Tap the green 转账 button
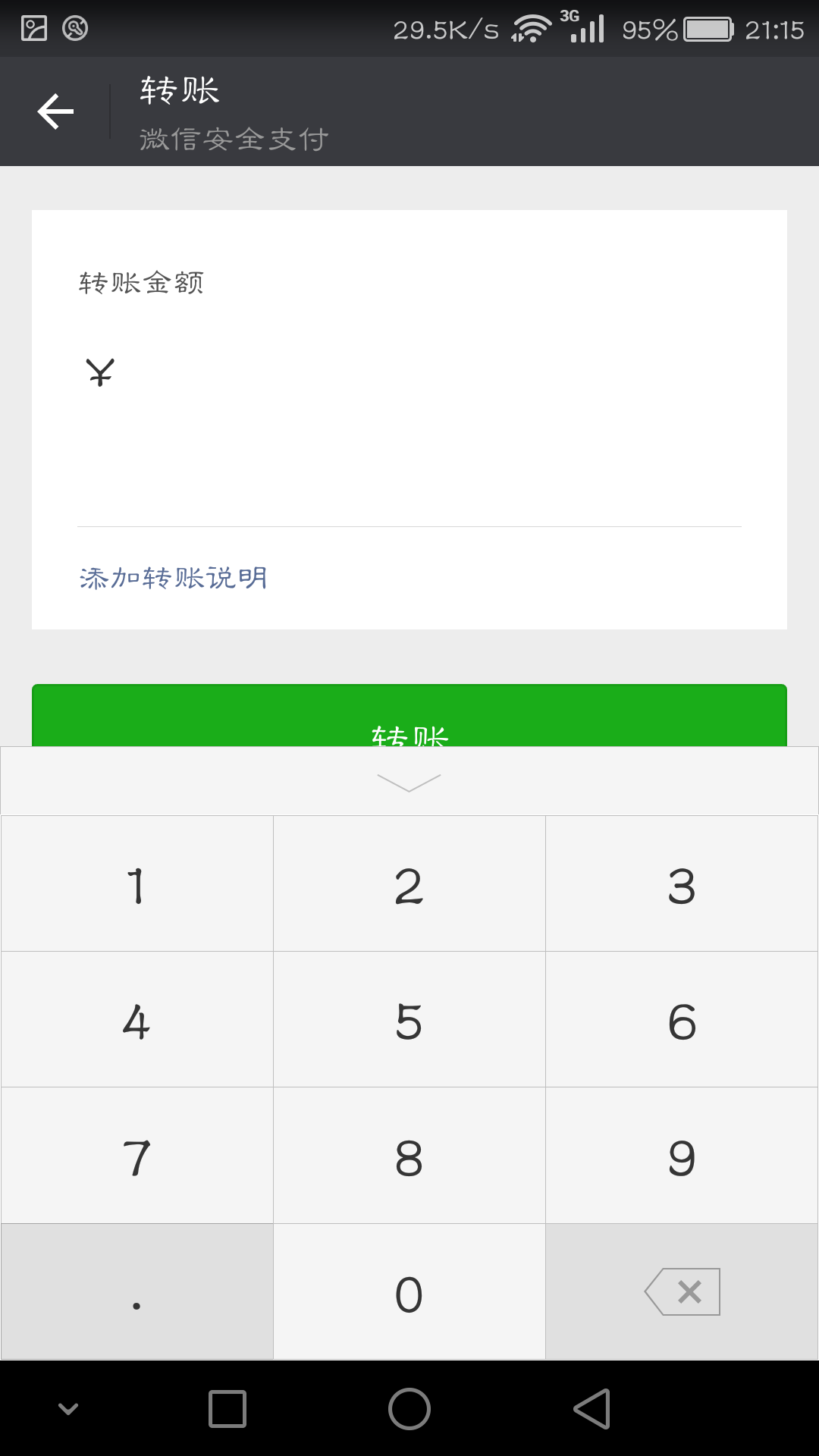The height and width of the screenshot is (1456, 819). [409, 715]
